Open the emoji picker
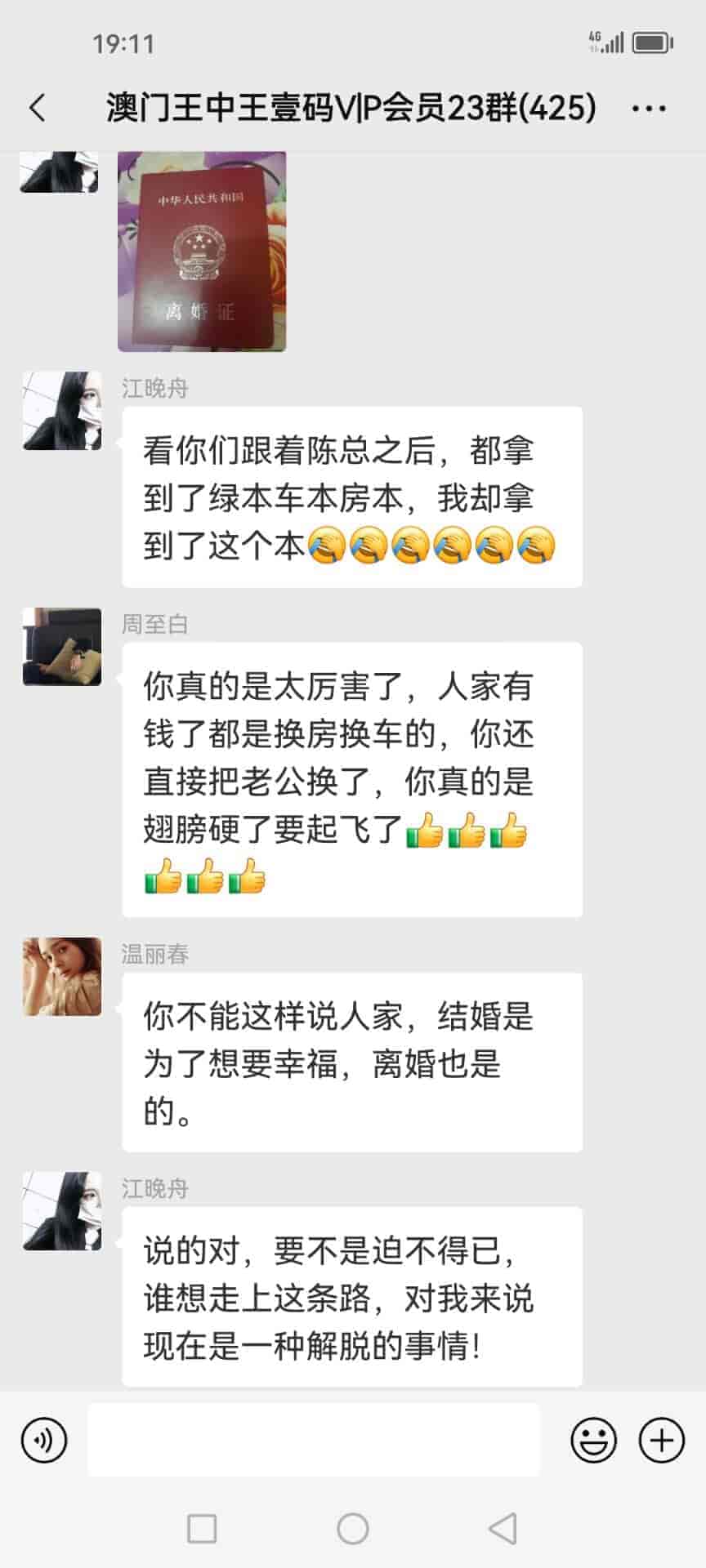Viewport: 706px width, 1568px height. coord(593,1440)
